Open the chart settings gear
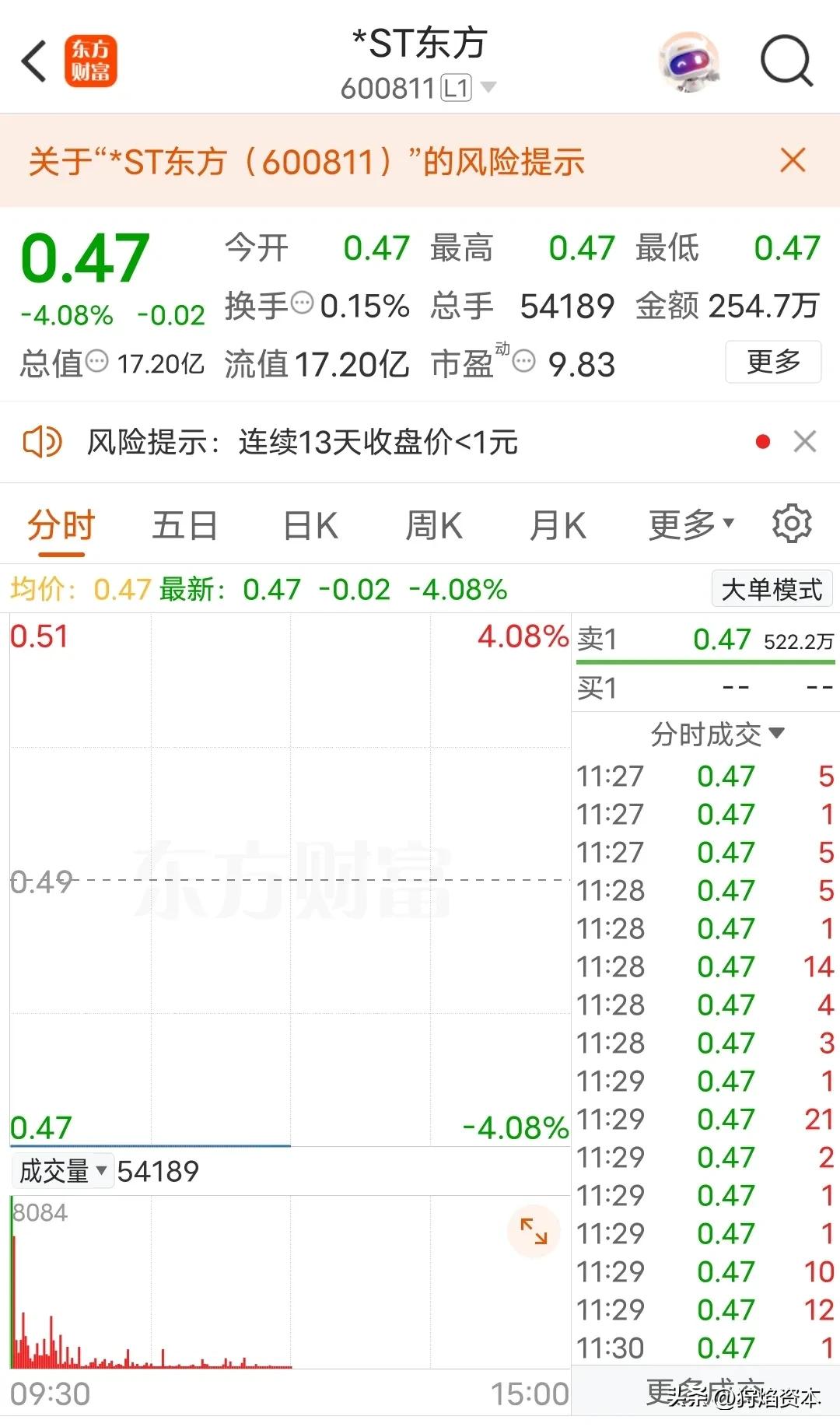 (x=791, y=523)
